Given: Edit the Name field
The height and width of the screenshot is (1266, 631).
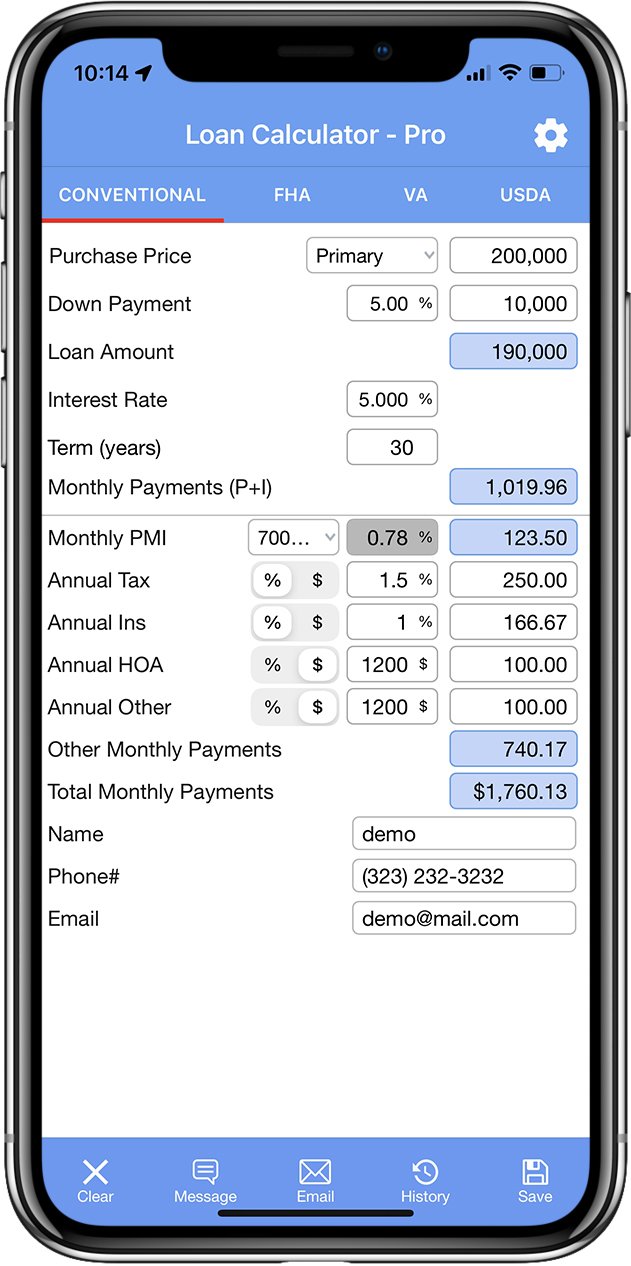Looking at the screenshot, I should click(464, 834).
